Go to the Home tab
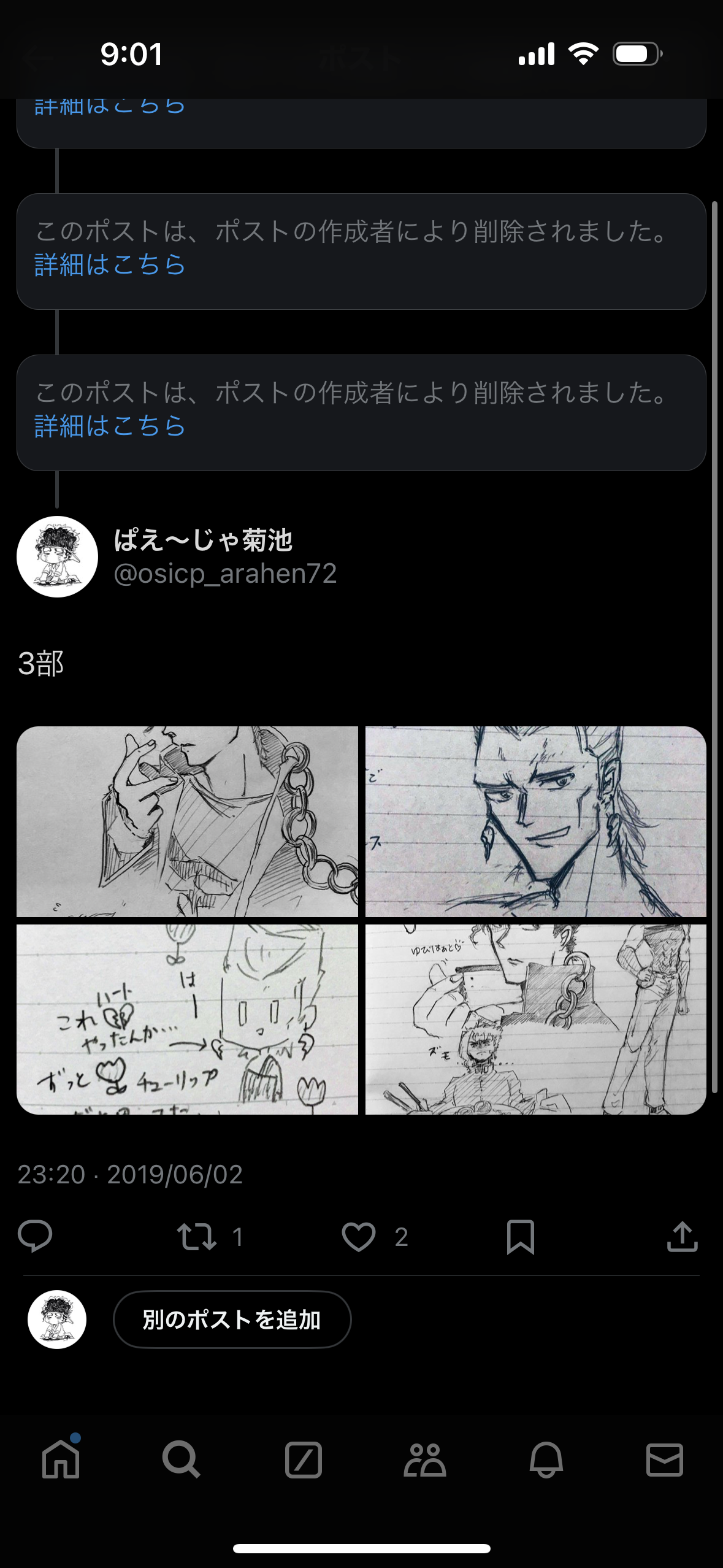The image size is (723, 1568). (61, 1459)
